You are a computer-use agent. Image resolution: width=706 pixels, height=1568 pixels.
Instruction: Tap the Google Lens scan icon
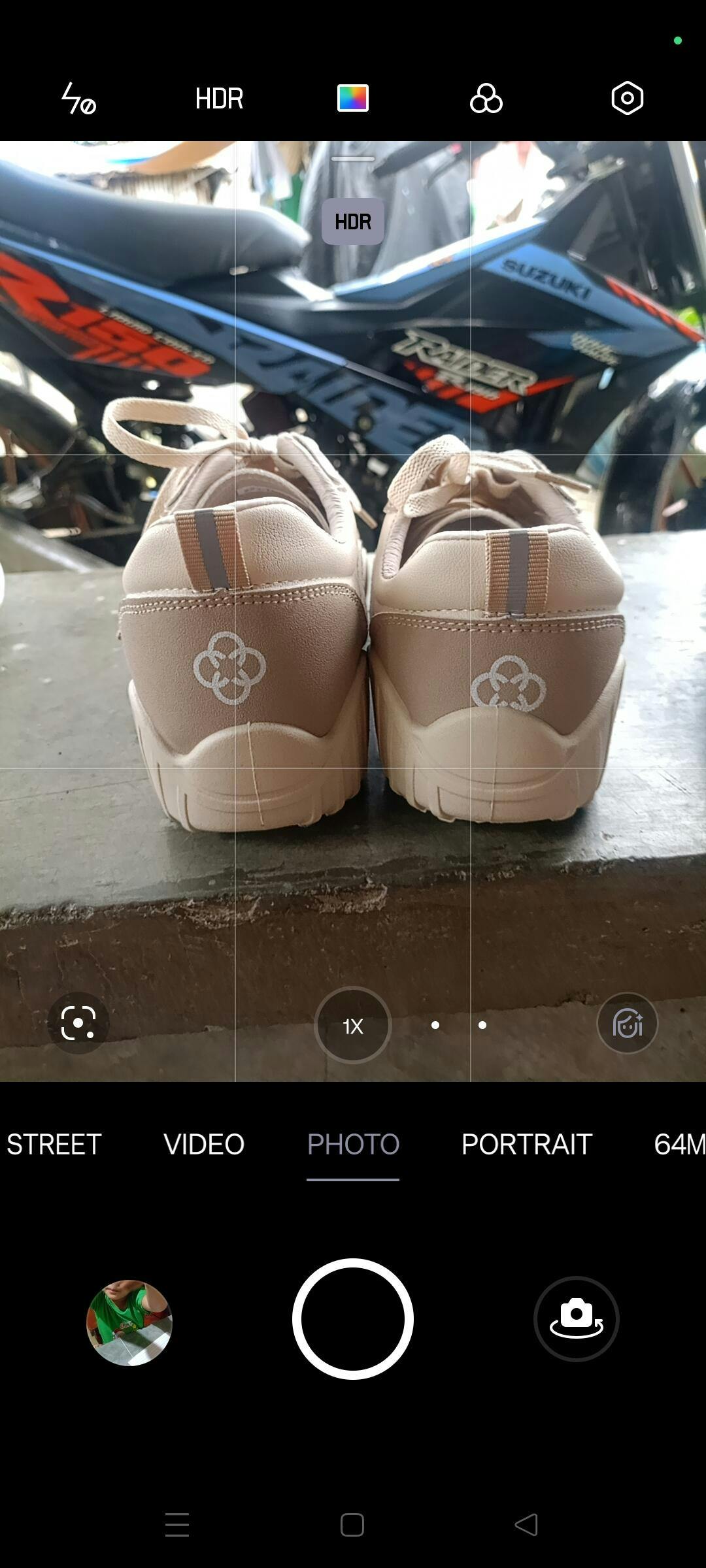click(x=78, y=1023)
